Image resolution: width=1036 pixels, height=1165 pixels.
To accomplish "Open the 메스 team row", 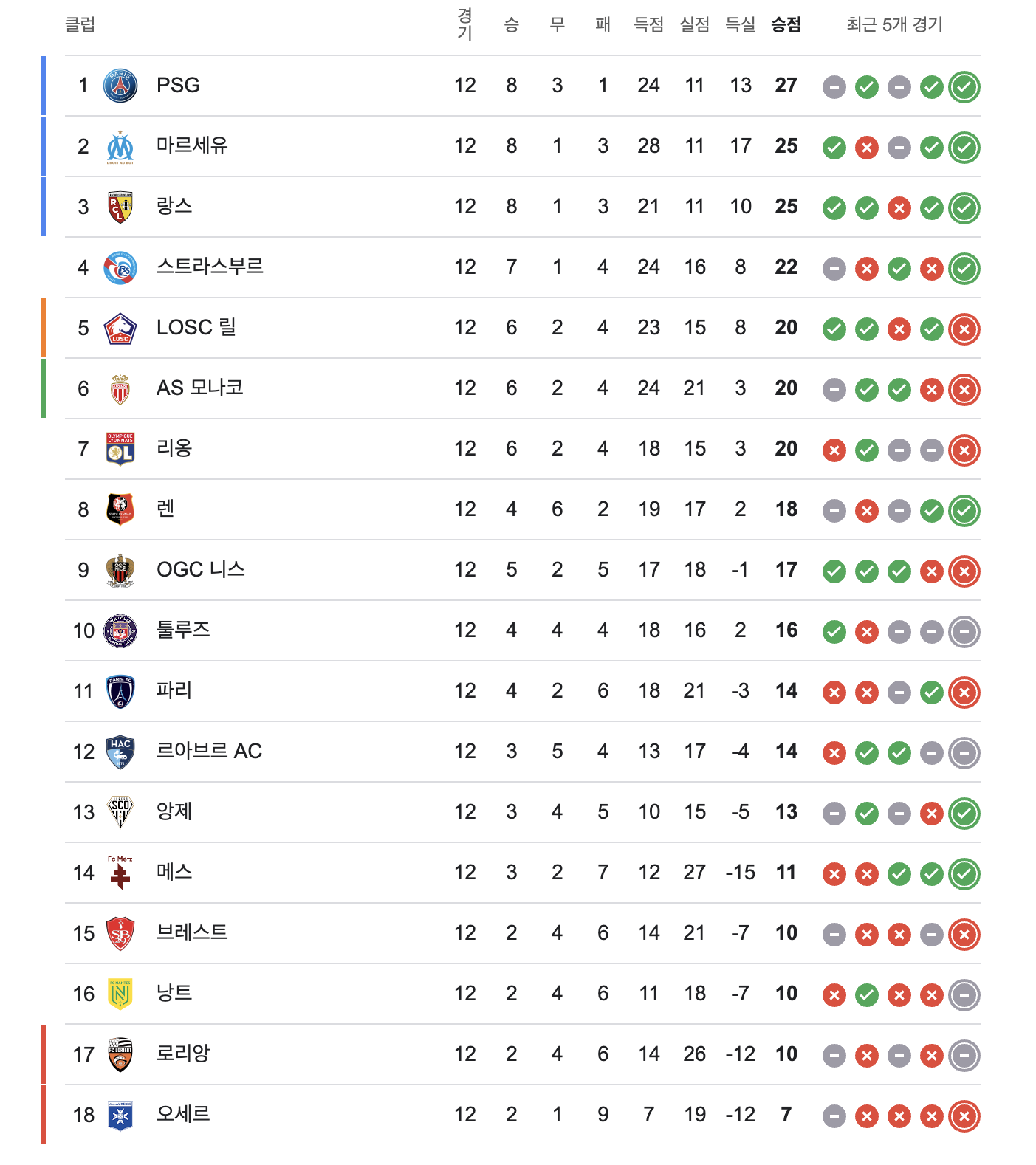I will coord(174,873).
